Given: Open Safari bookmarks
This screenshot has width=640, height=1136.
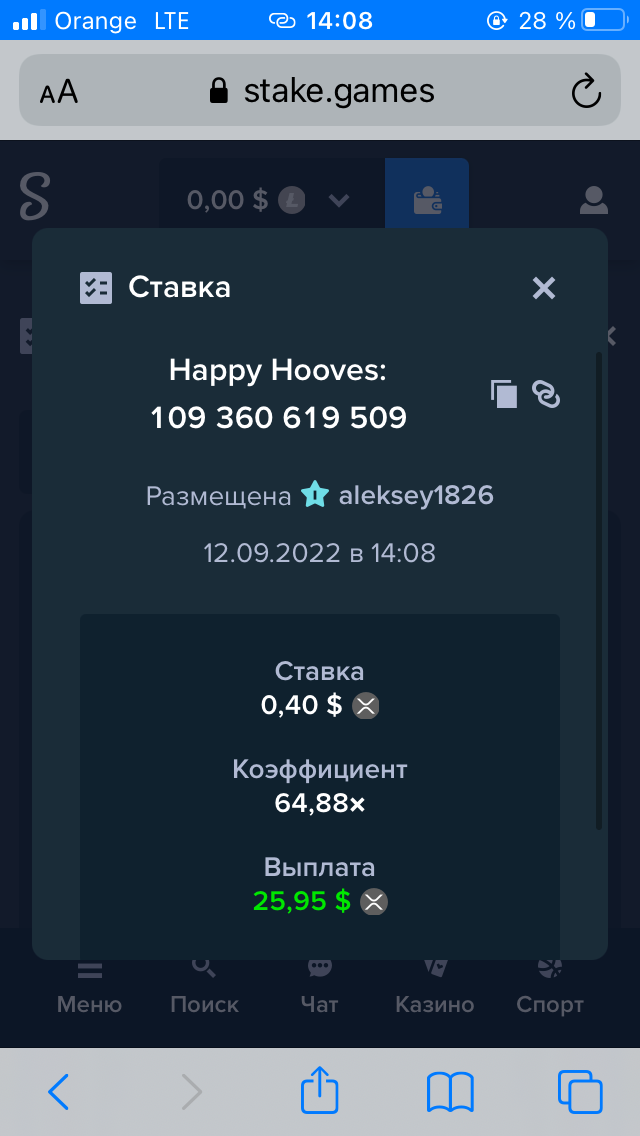Looking at the screenshot, I should [450, 1091].
